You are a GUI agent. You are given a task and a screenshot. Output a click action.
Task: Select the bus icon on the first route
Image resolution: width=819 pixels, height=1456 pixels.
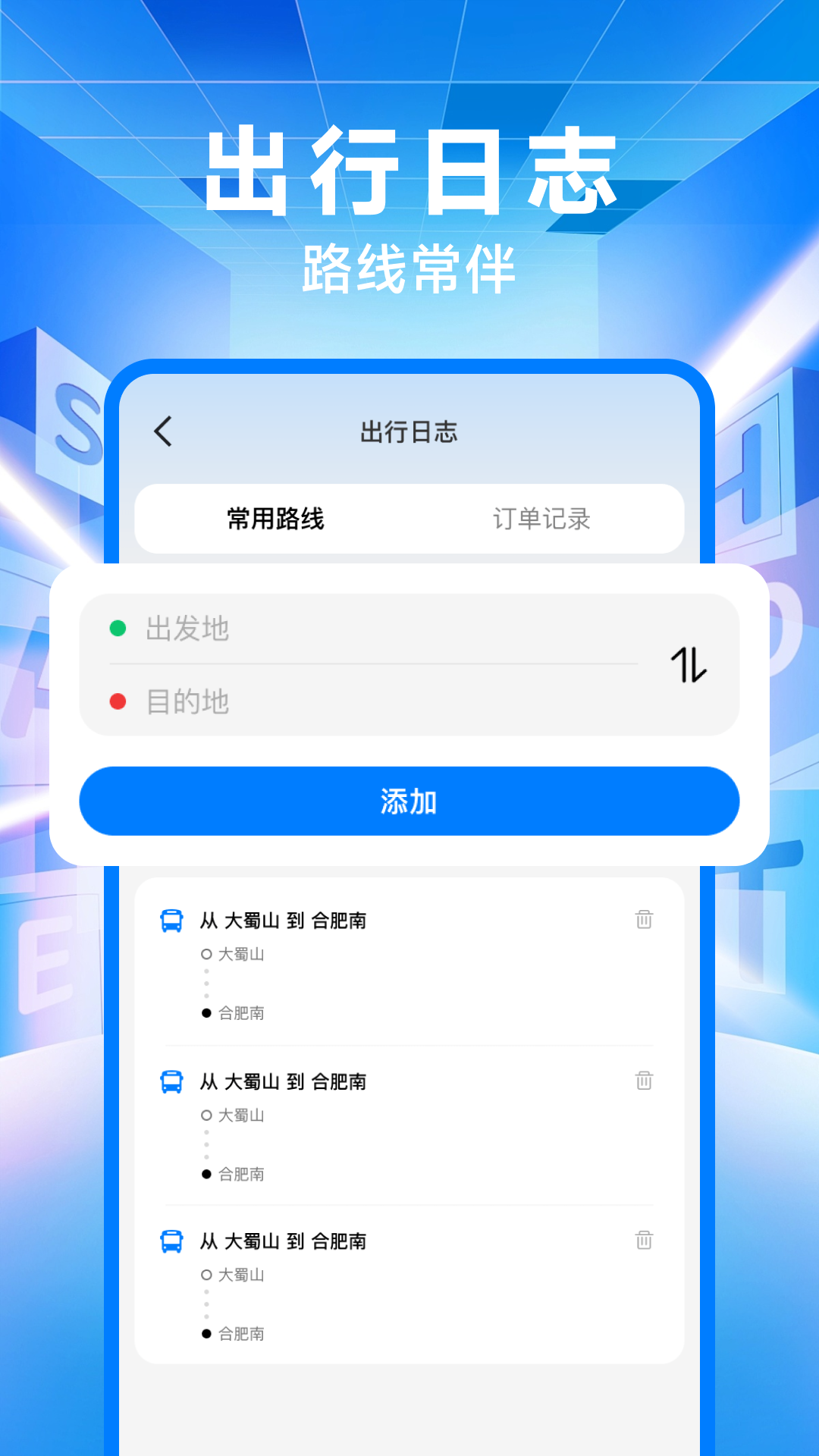[171, 920]
